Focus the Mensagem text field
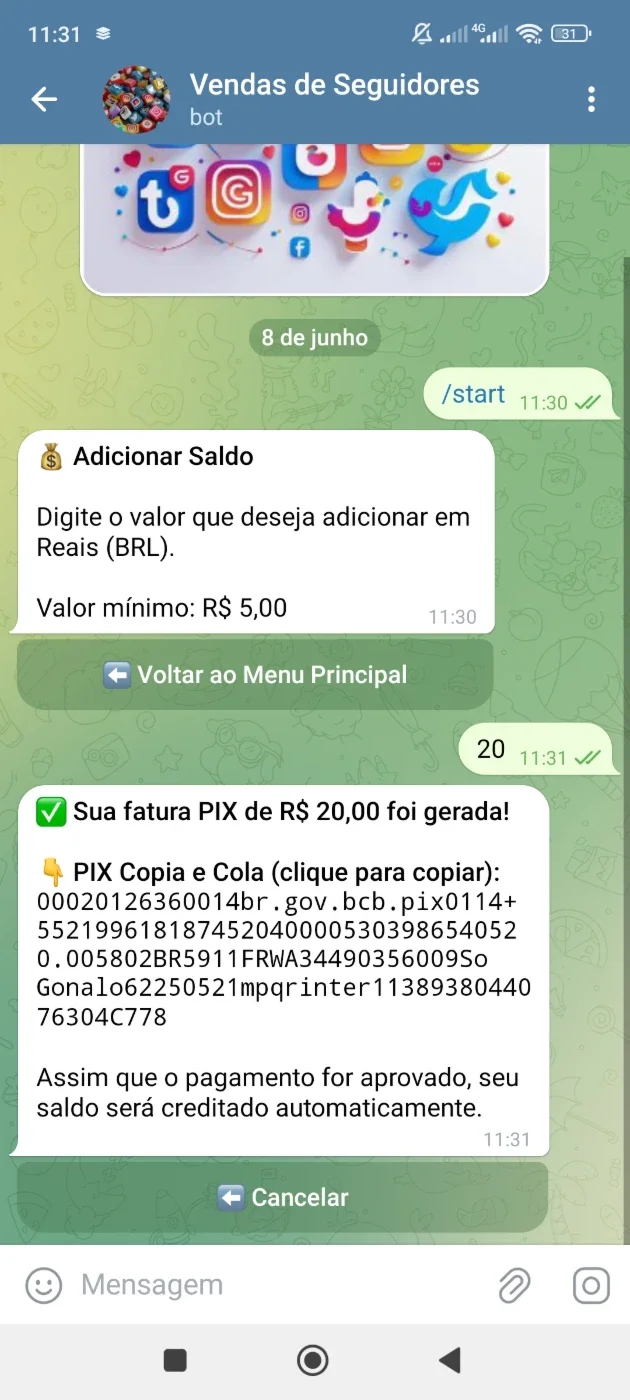The height and width of the screenshot is (1400, 630). click(280, 1285)
